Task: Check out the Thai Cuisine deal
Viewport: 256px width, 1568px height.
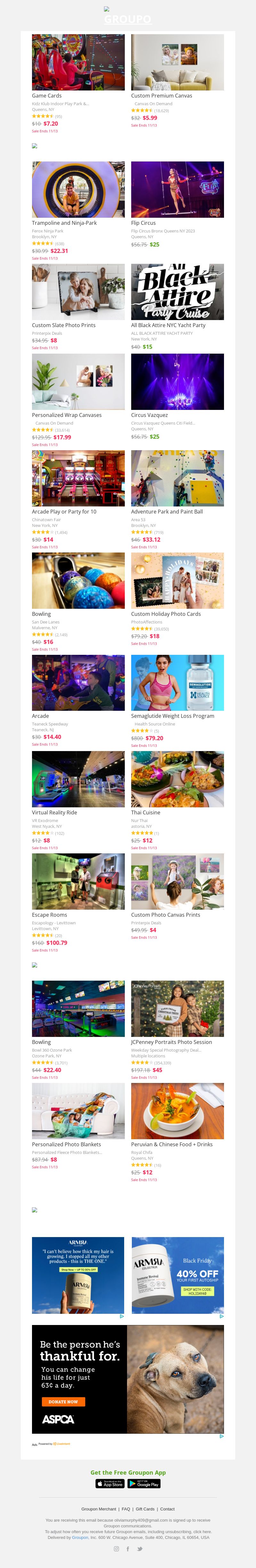Action: 177,780
